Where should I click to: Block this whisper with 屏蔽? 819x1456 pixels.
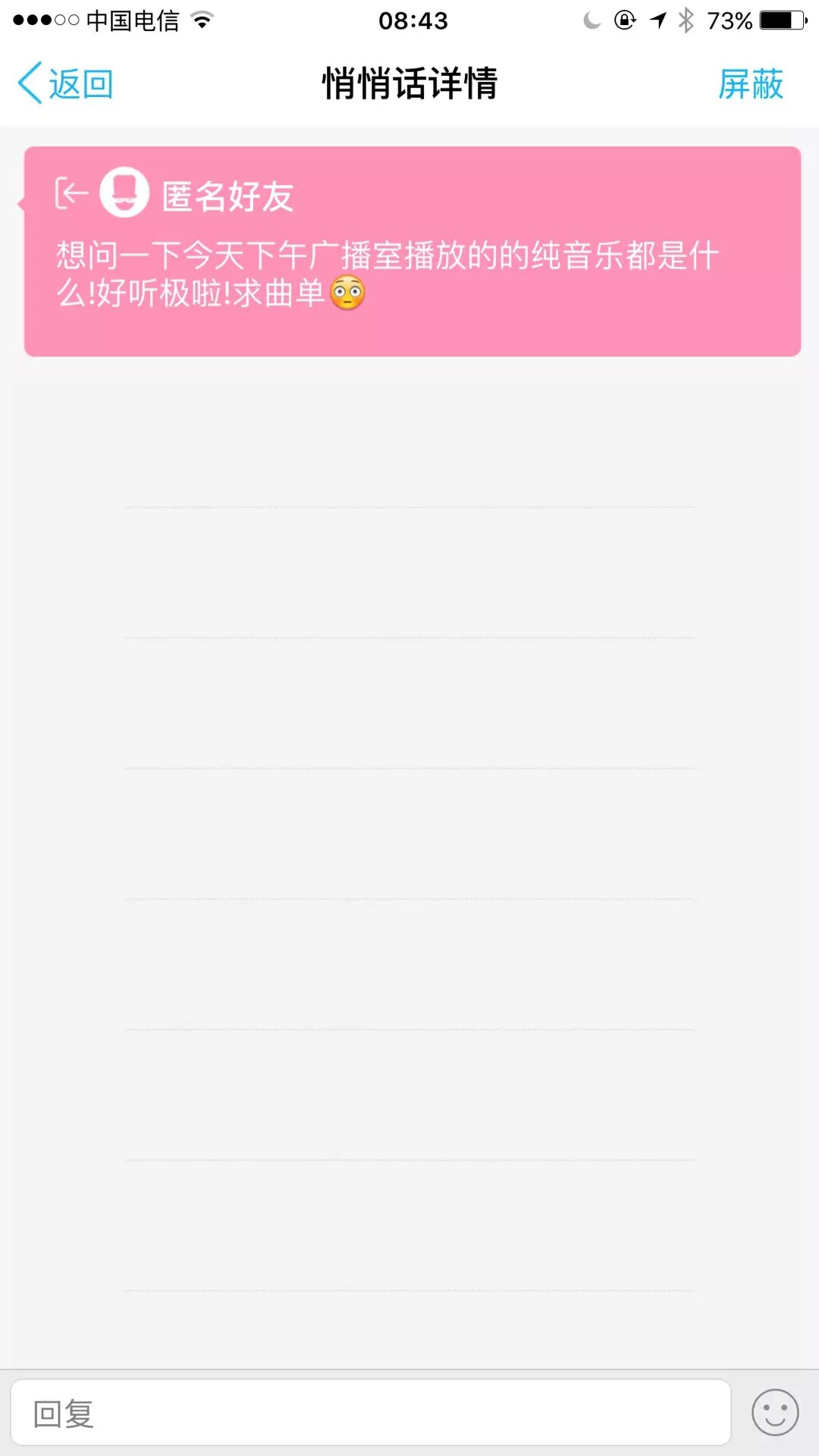[x=750, y=83]
